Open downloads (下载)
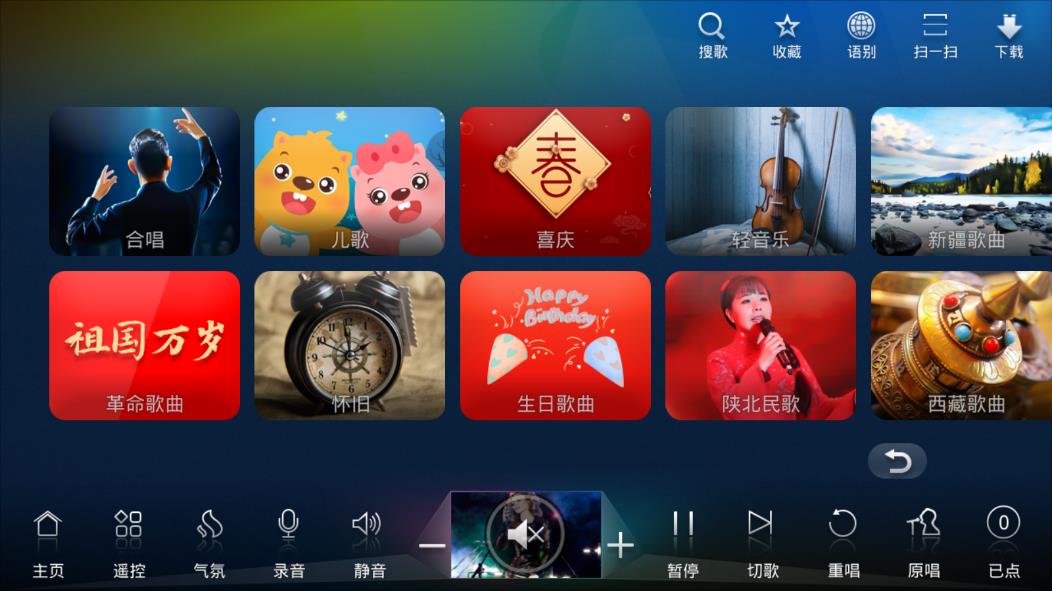This screenshot has height=591, width=1052. pyautogui.click(x=1008, y=36)
